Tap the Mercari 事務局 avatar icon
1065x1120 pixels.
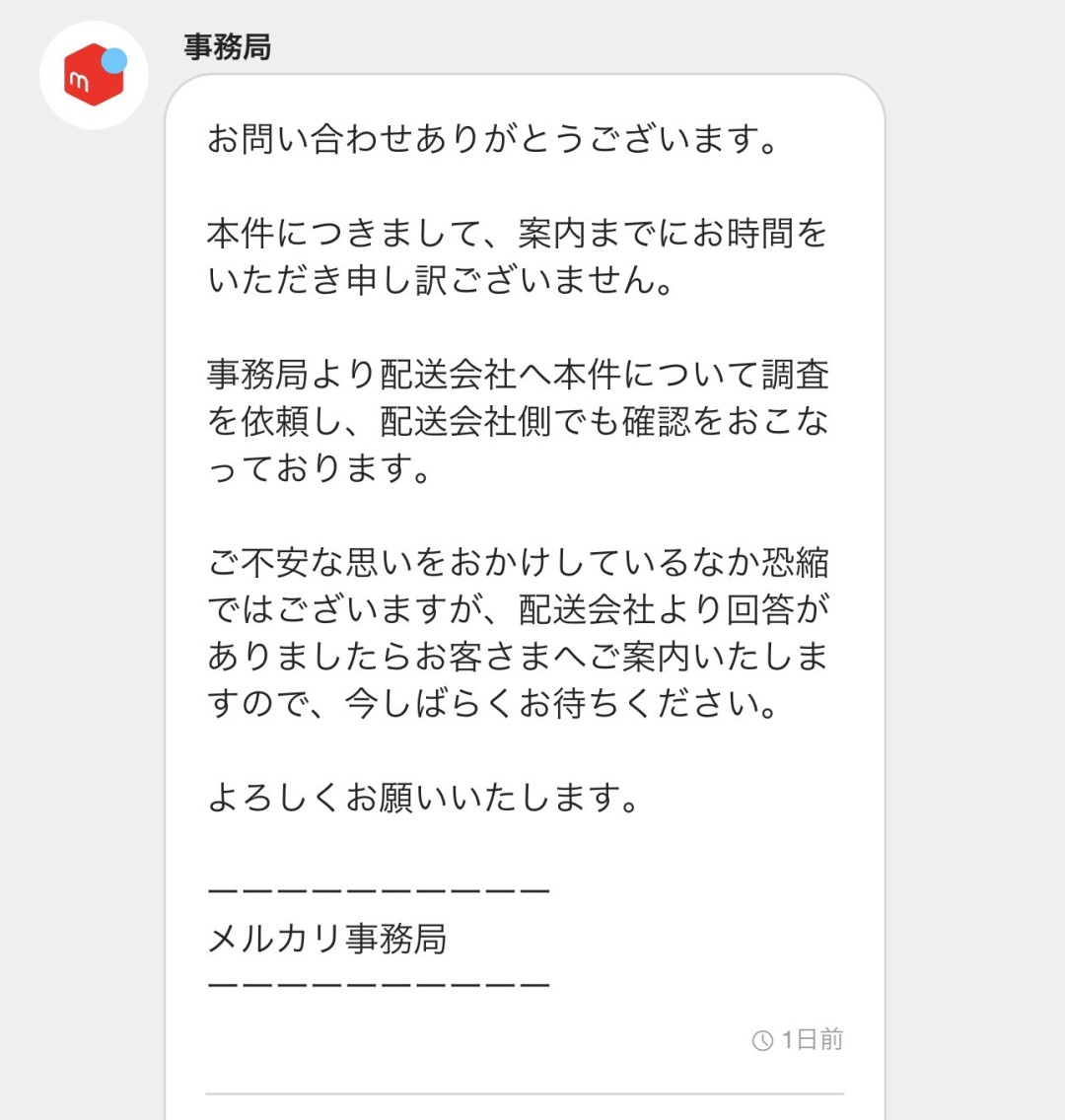click(x=94, y=75)
